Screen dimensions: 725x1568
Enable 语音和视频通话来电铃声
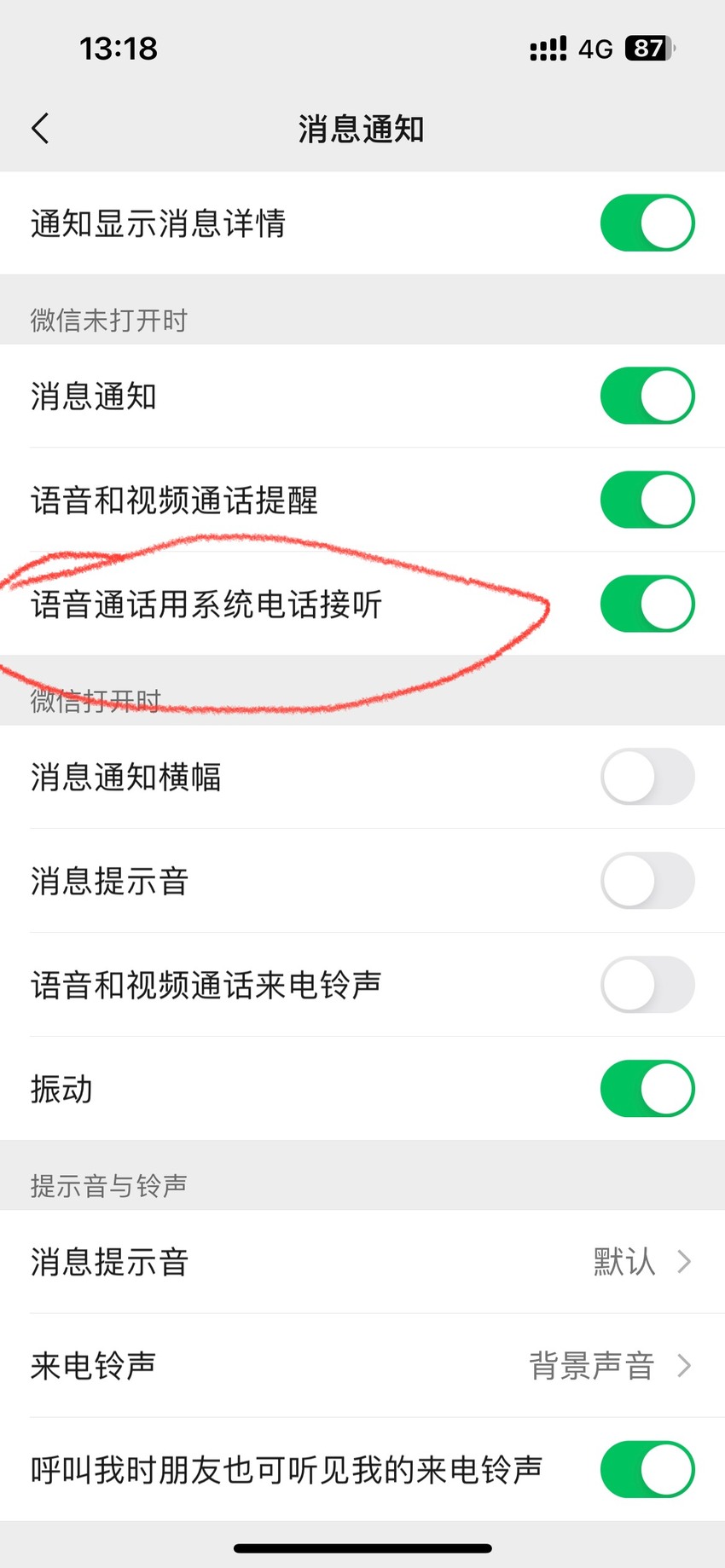[647, 985]
